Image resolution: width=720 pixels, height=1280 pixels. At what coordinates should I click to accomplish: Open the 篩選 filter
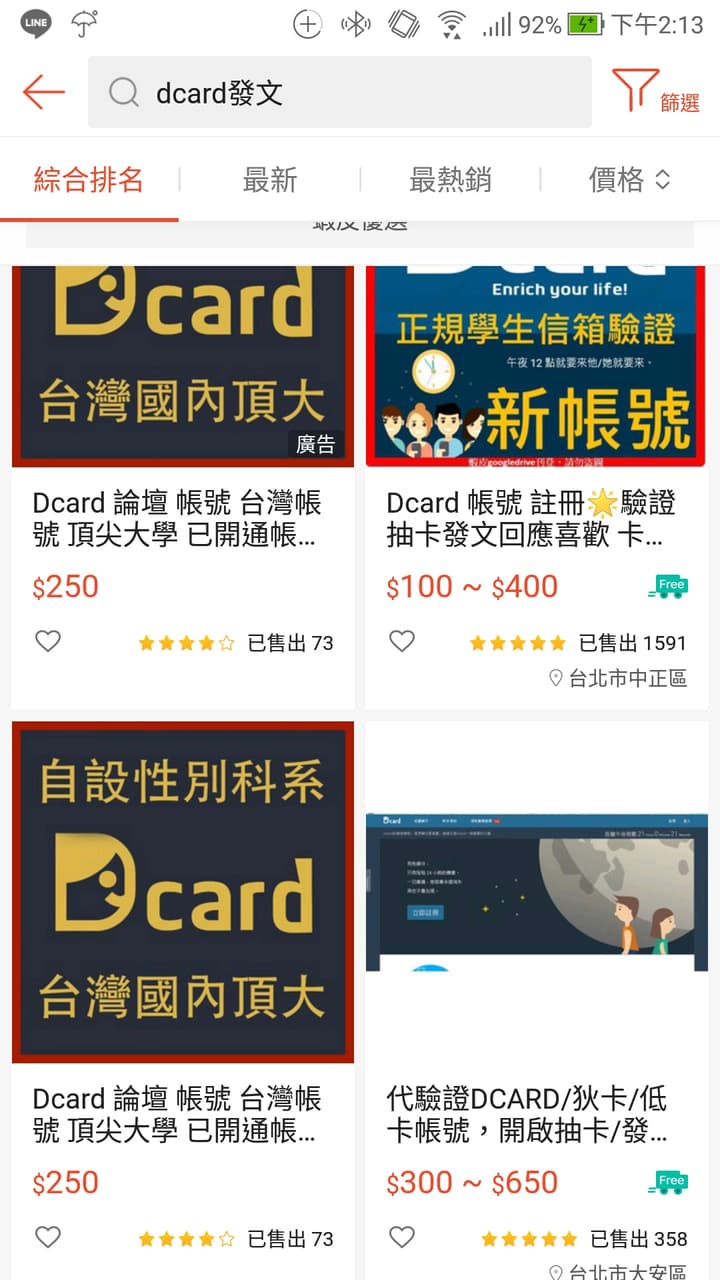tap(656, 92)
